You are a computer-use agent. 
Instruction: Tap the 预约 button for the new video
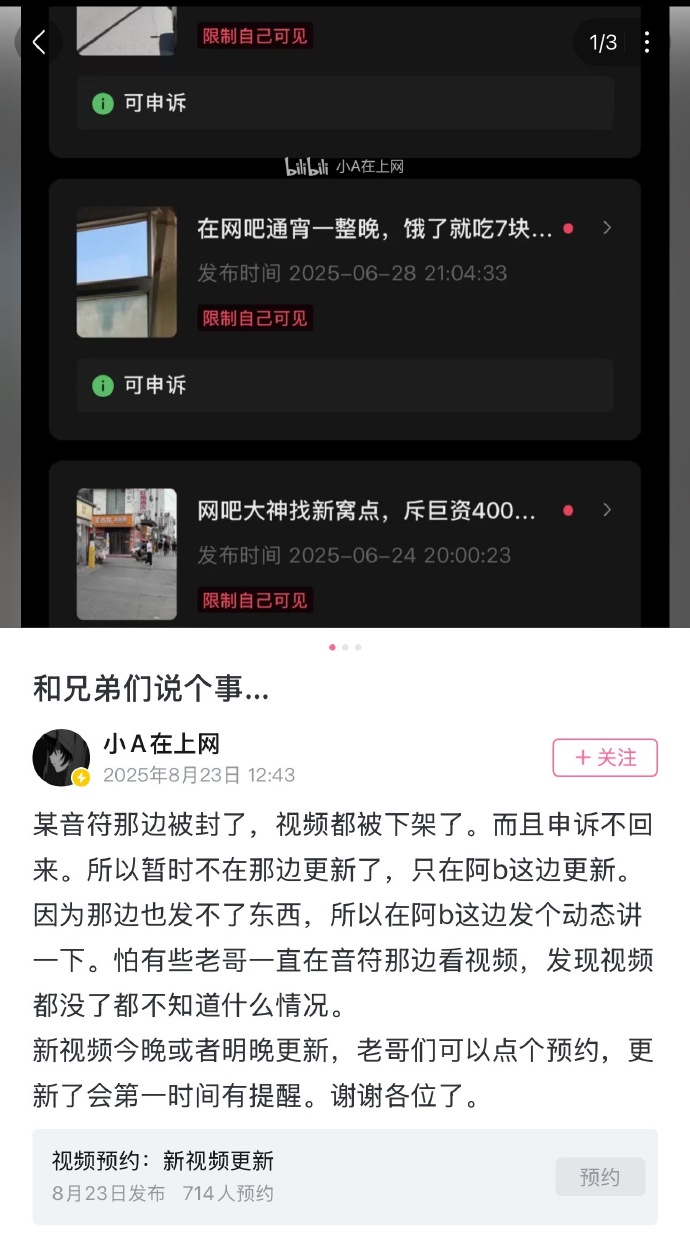click(600, 1177)
